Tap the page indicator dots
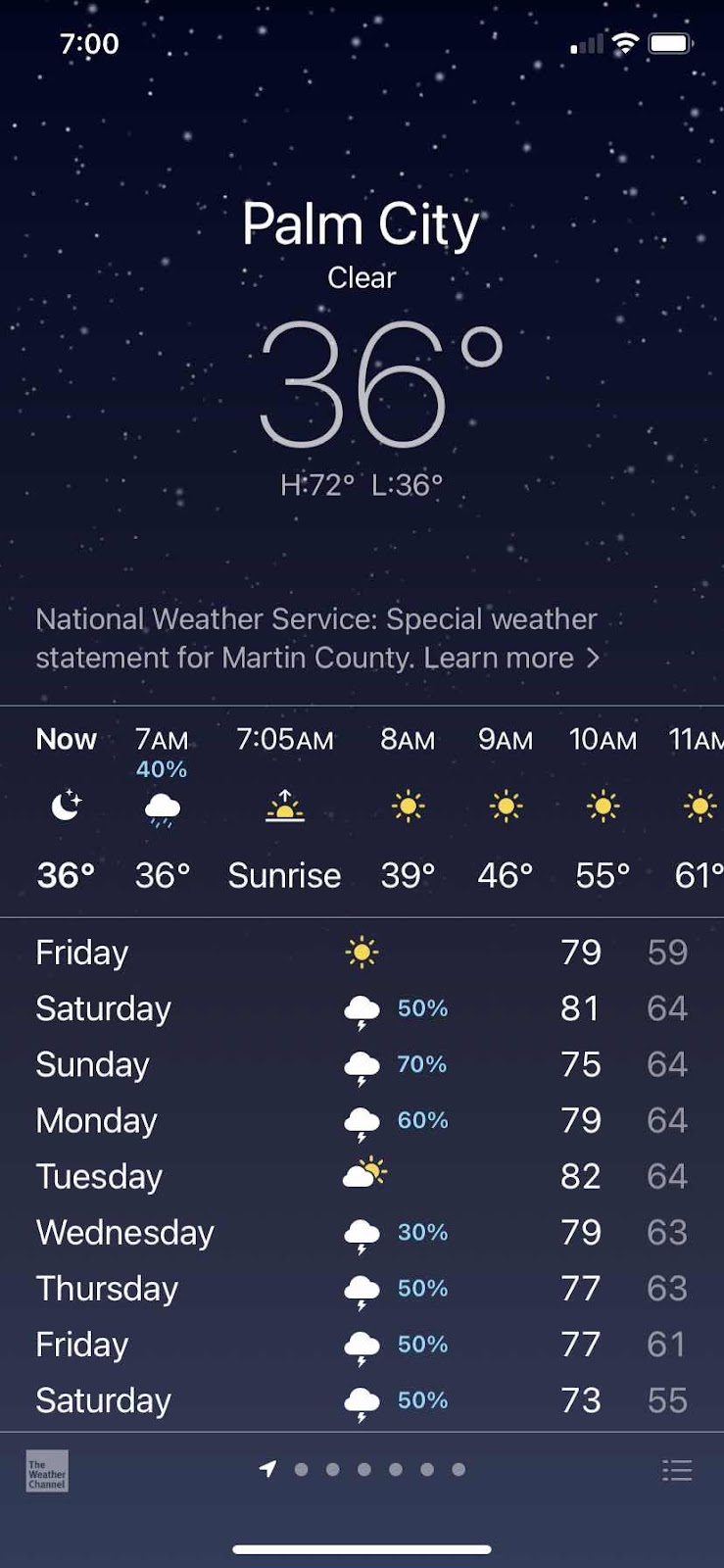724x1568 pixels. click(363, 1469)
